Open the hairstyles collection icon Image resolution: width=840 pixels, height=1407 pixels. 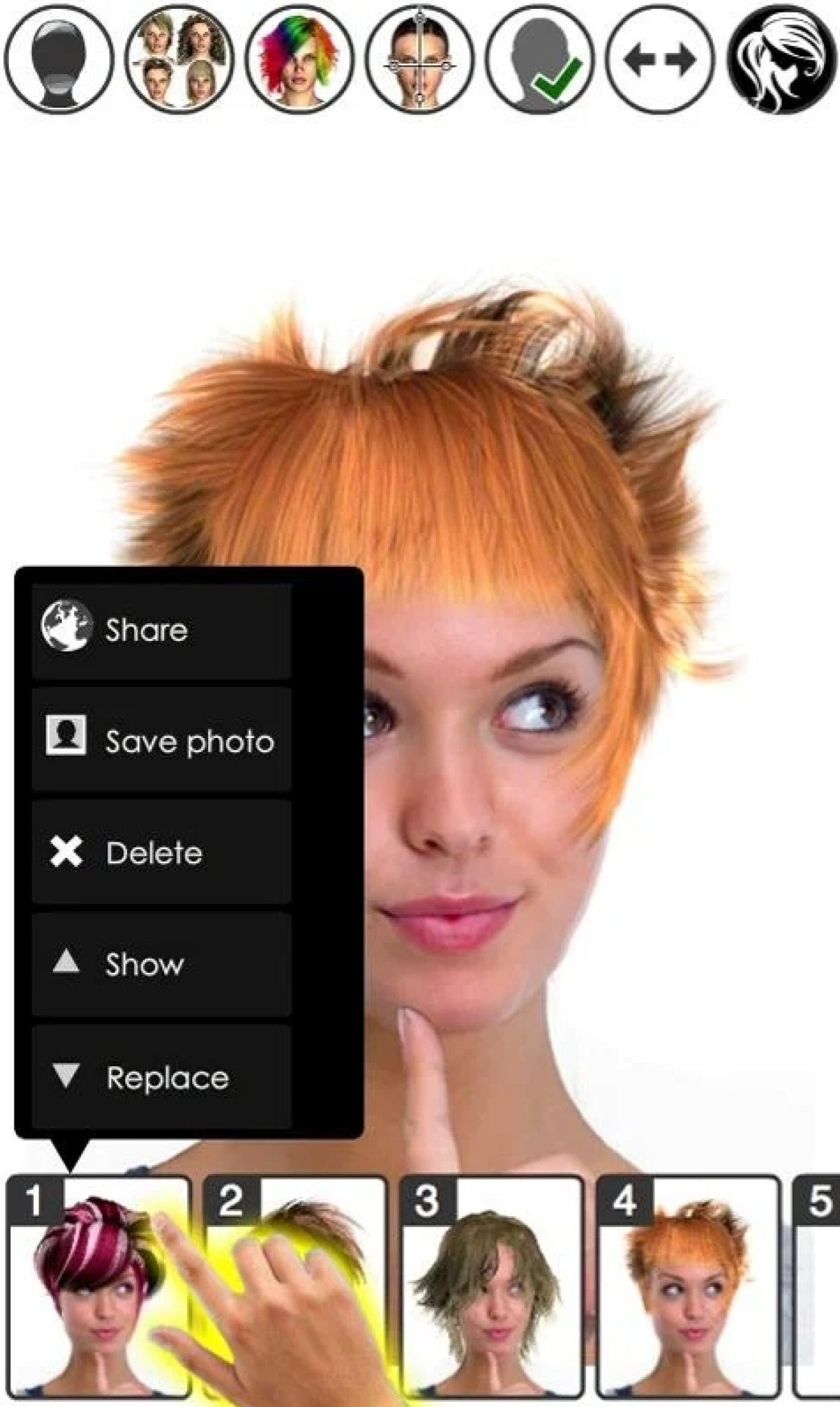click(179, 60)
